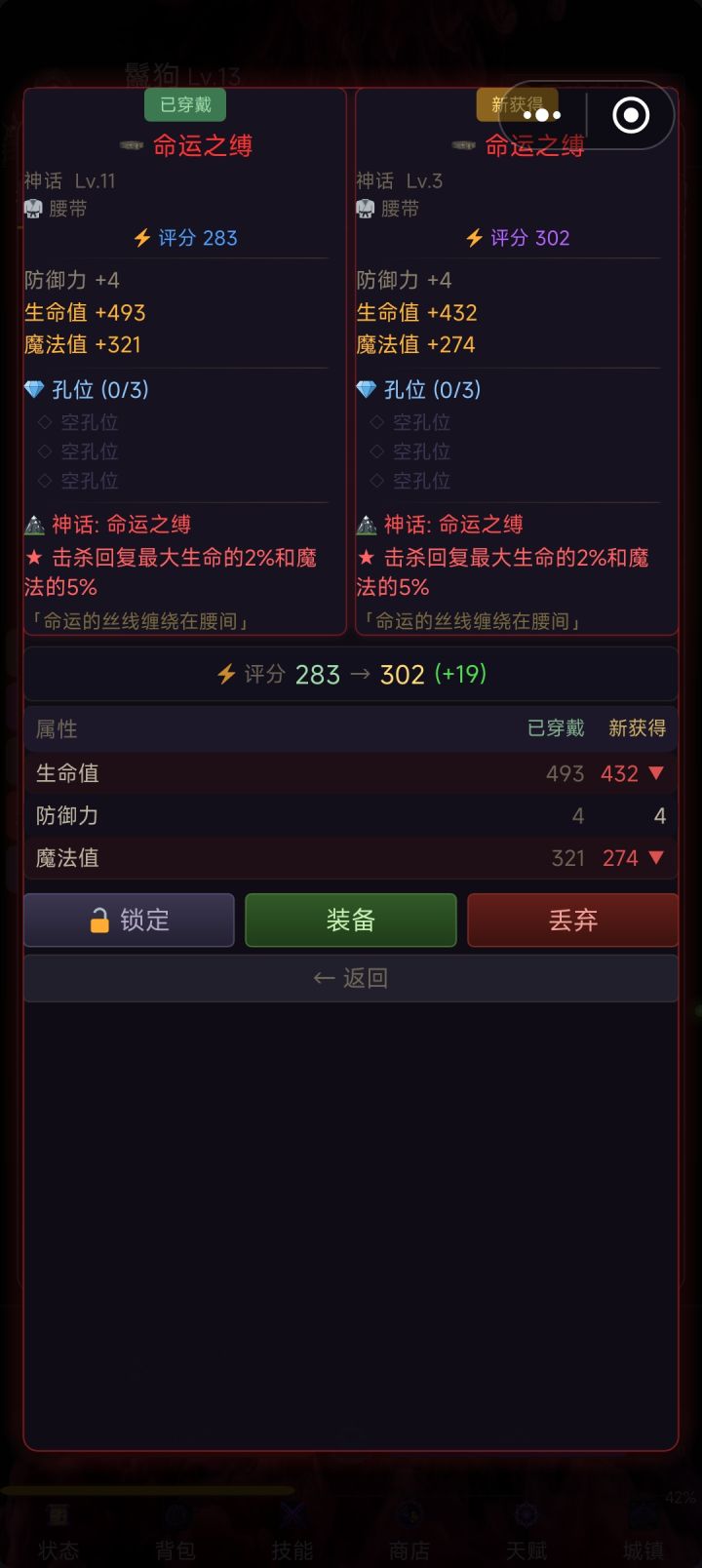The width and height of the screenshot is (702, 1568).
Task: Tap the 返回 back row
Action: click(x=351, y=978)
